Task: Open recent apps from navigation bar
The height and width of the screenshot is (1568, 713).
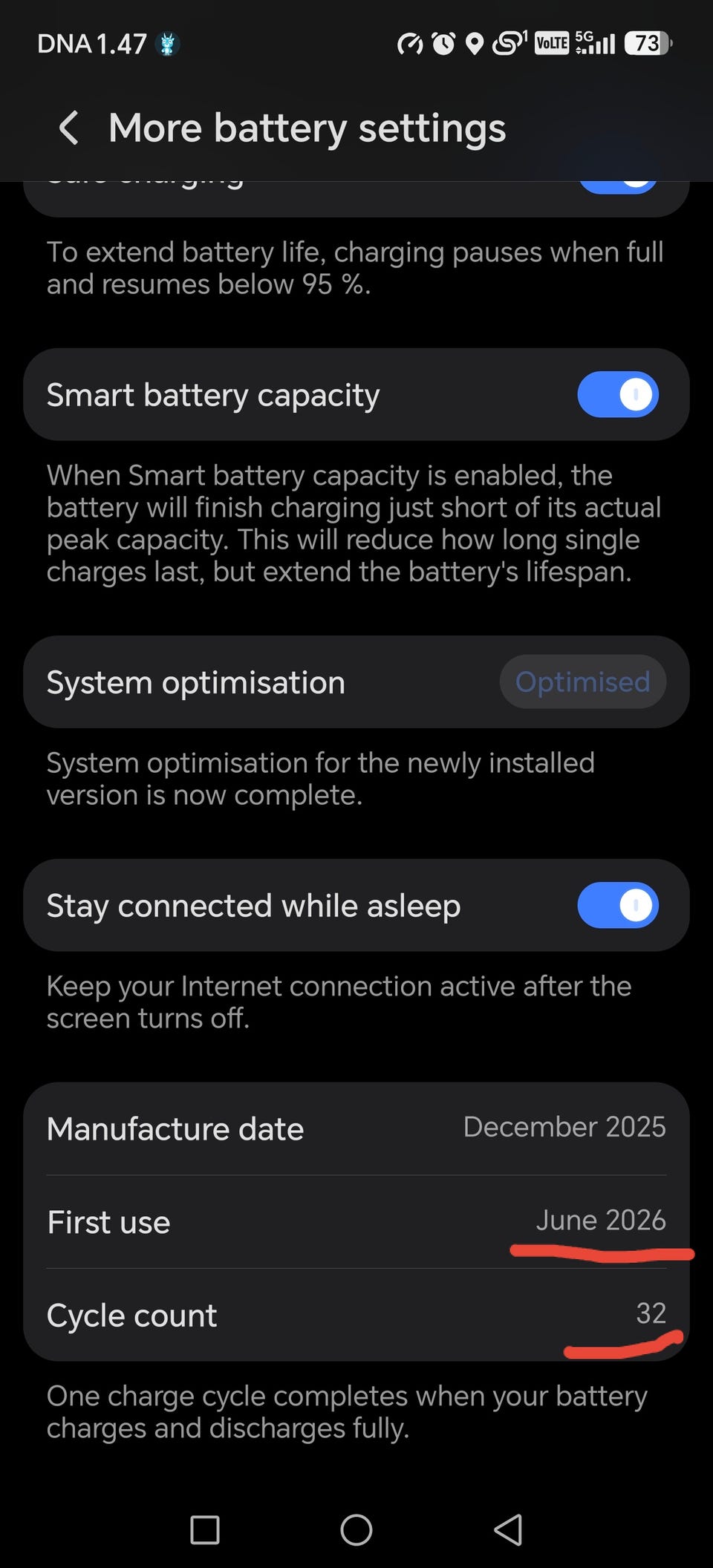Action: coord(205,1529)
